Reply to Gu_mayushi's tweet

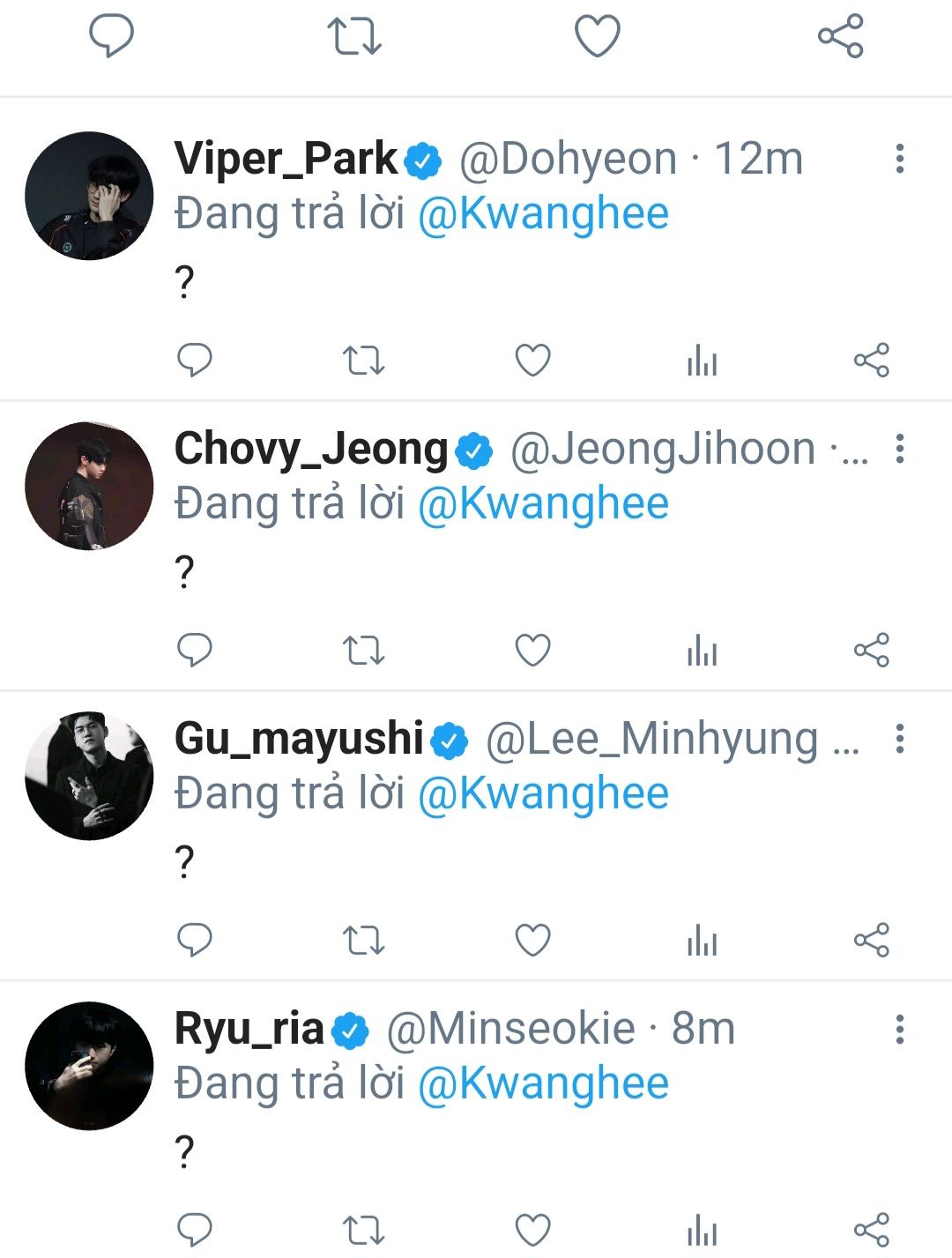pos(195,940)
